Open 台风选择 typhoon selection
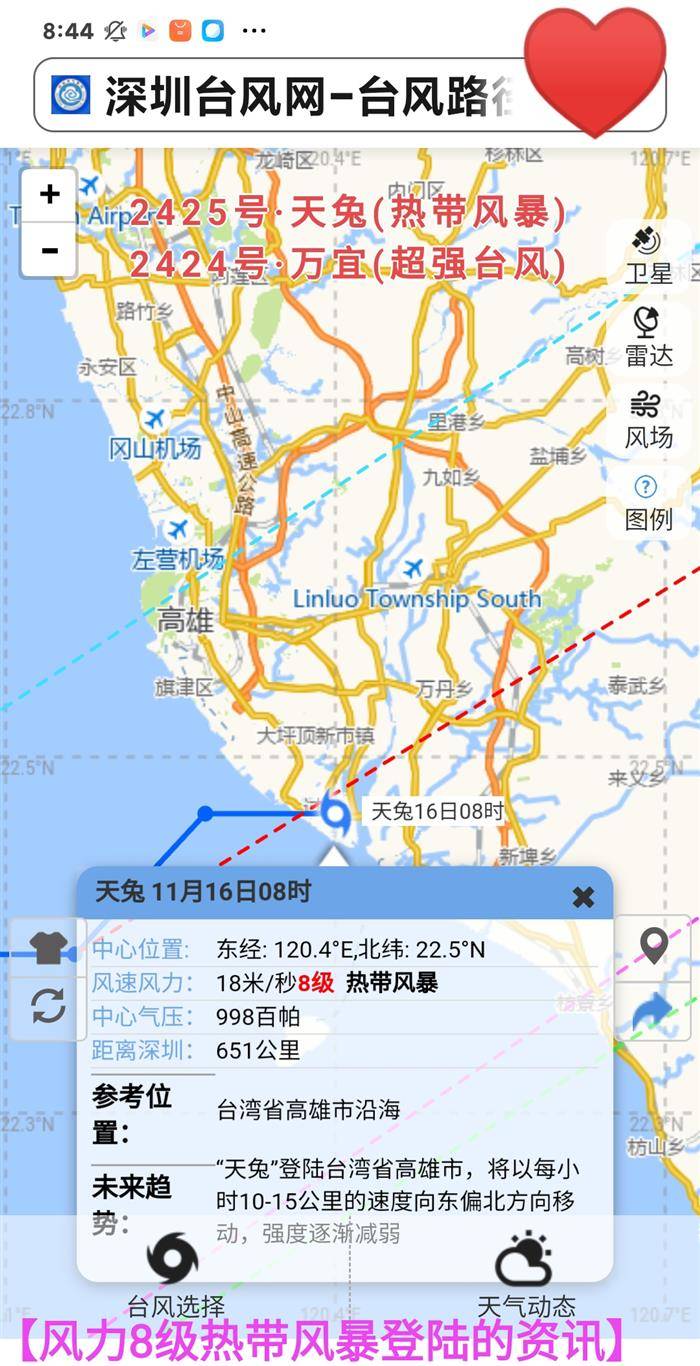The image size is (700, 1366). point(175,1275)
